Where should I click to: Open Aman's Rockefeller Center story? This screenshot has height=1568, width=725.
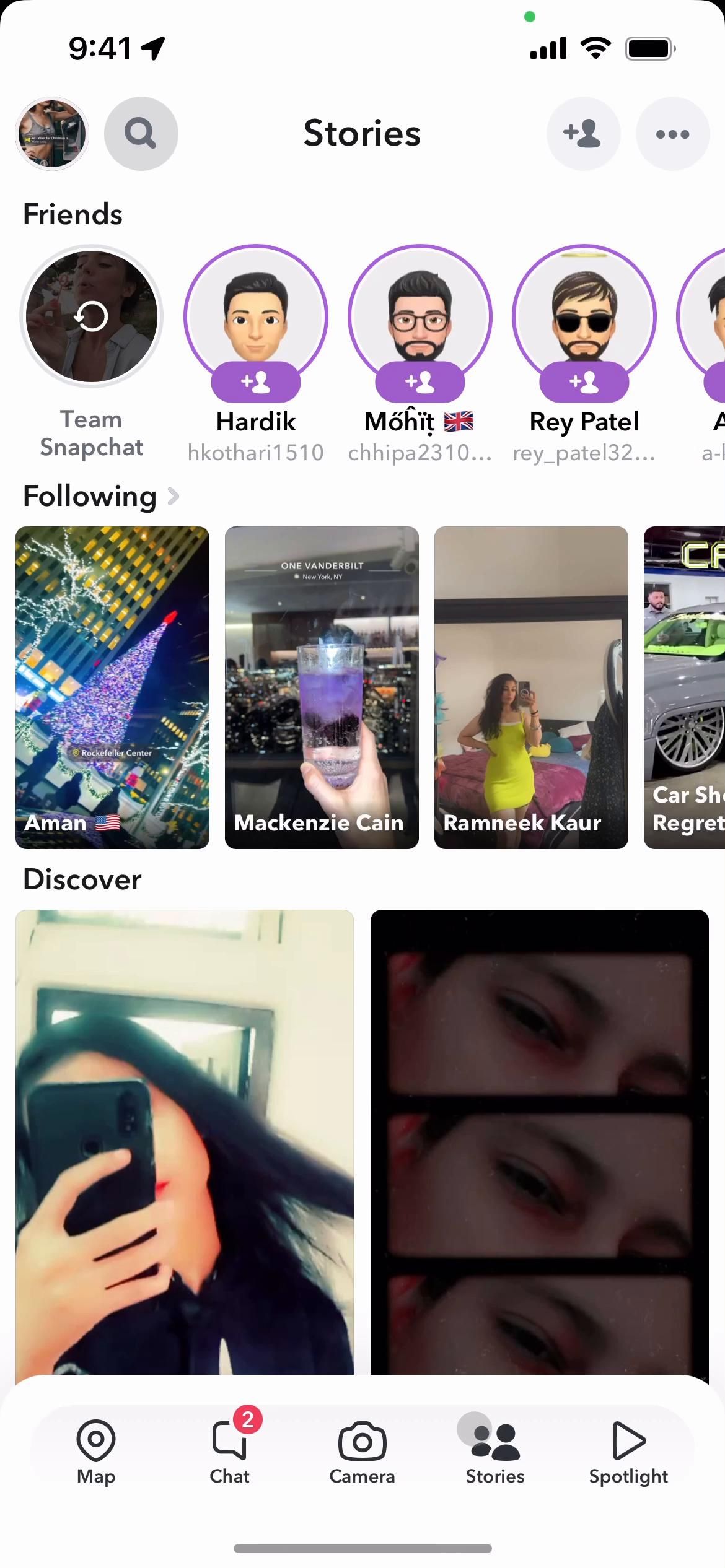(112, 687)
